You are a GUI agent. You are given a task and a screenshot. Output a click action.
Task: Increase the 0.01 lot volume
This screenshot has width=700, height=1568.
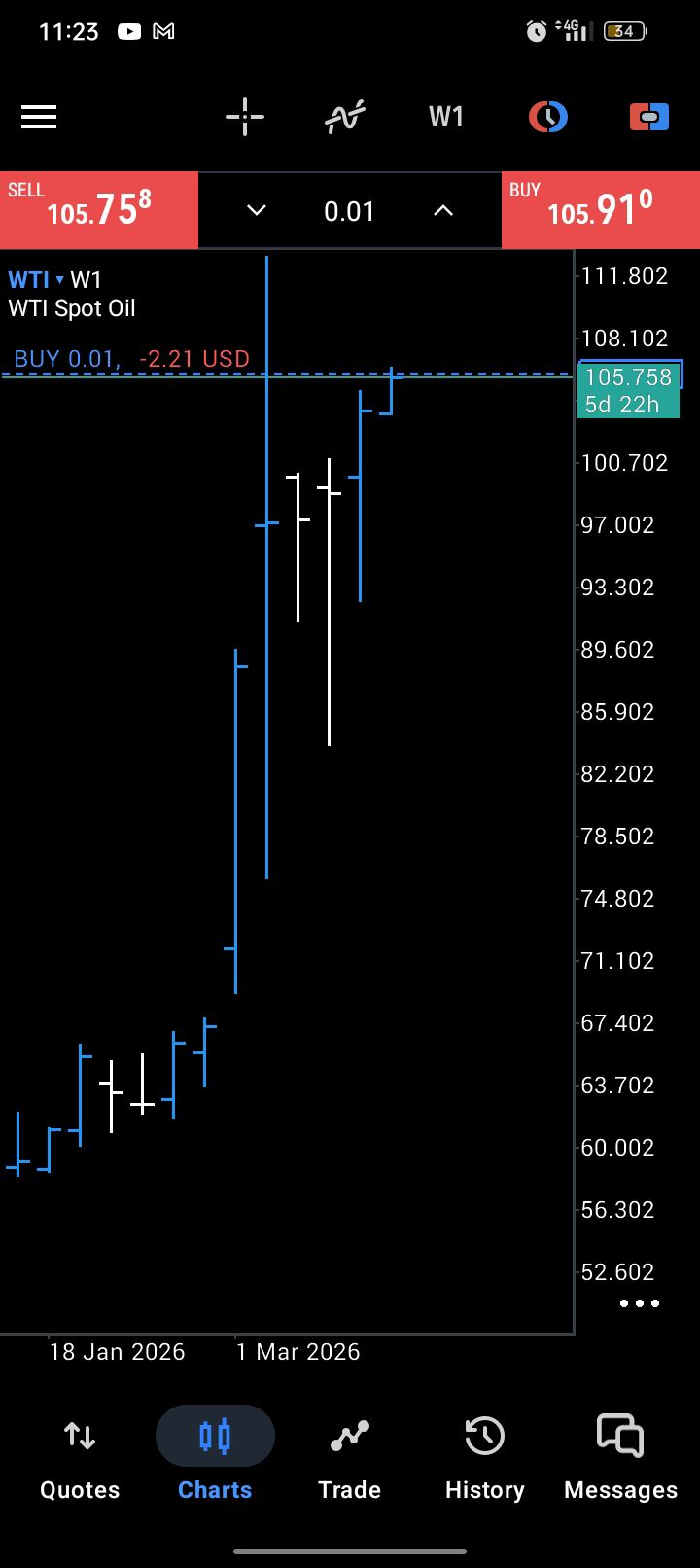(443, 211)
